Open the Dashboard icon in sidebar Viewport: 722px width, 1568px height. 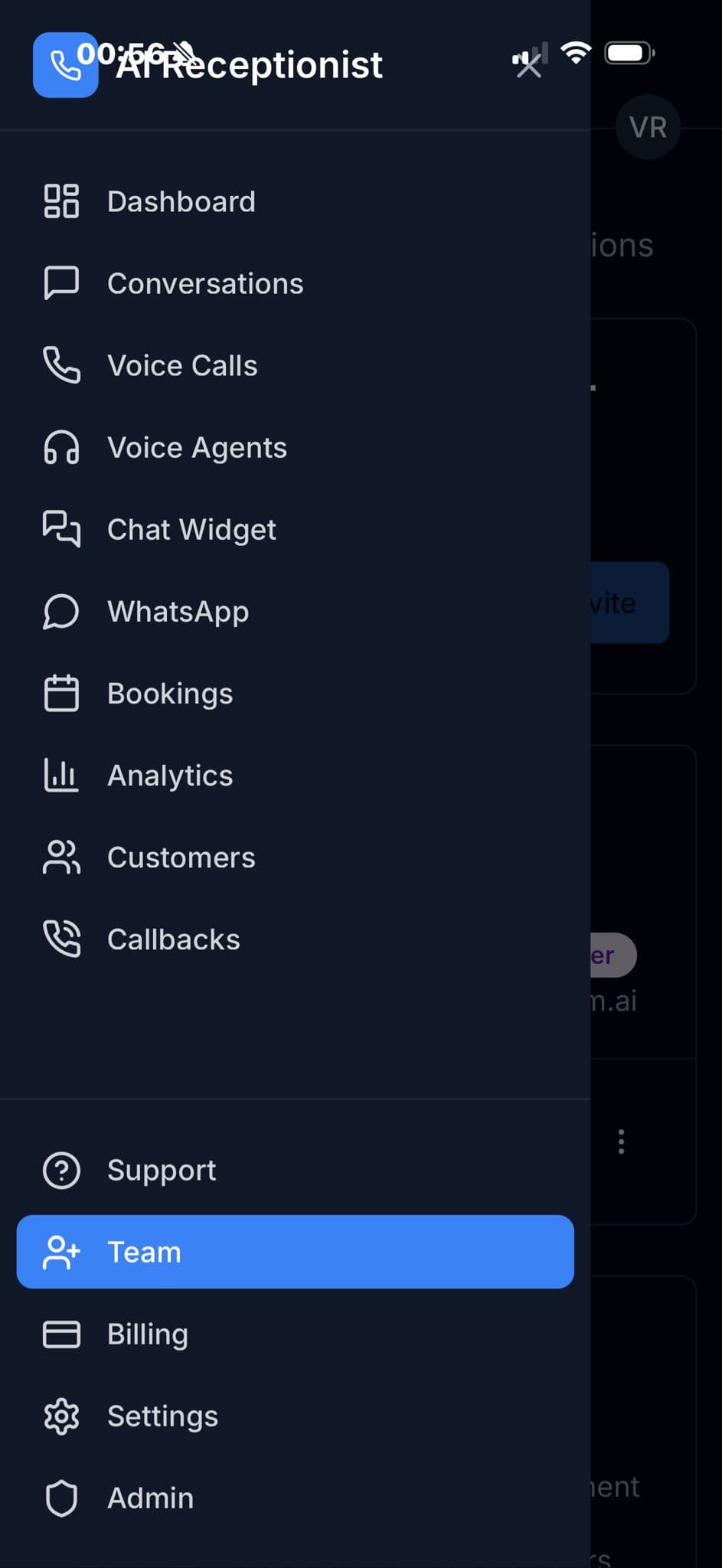pos(61,201)
